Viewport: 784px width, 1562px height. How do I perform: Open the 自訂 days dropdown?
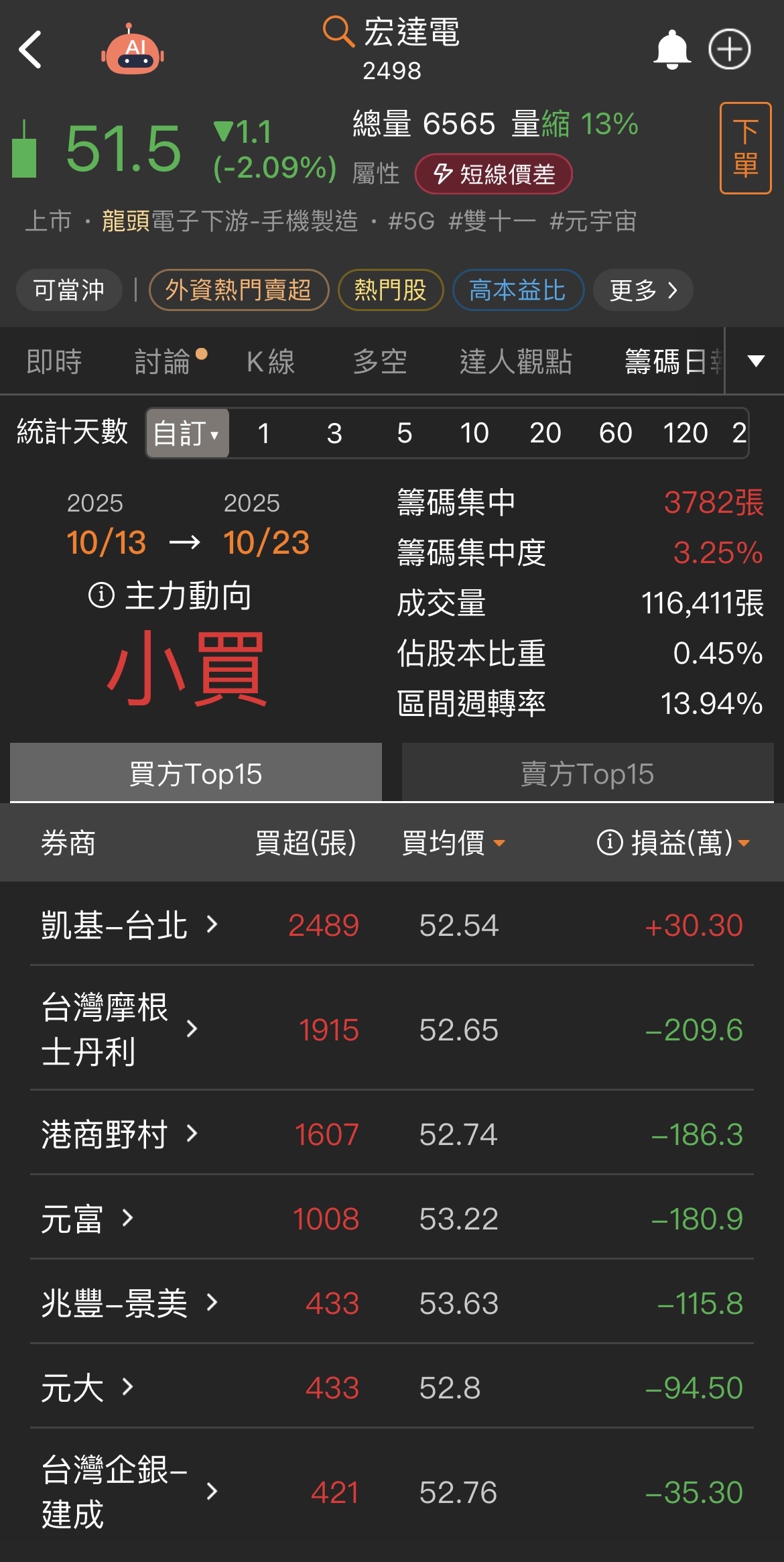[x=188, y=433]
